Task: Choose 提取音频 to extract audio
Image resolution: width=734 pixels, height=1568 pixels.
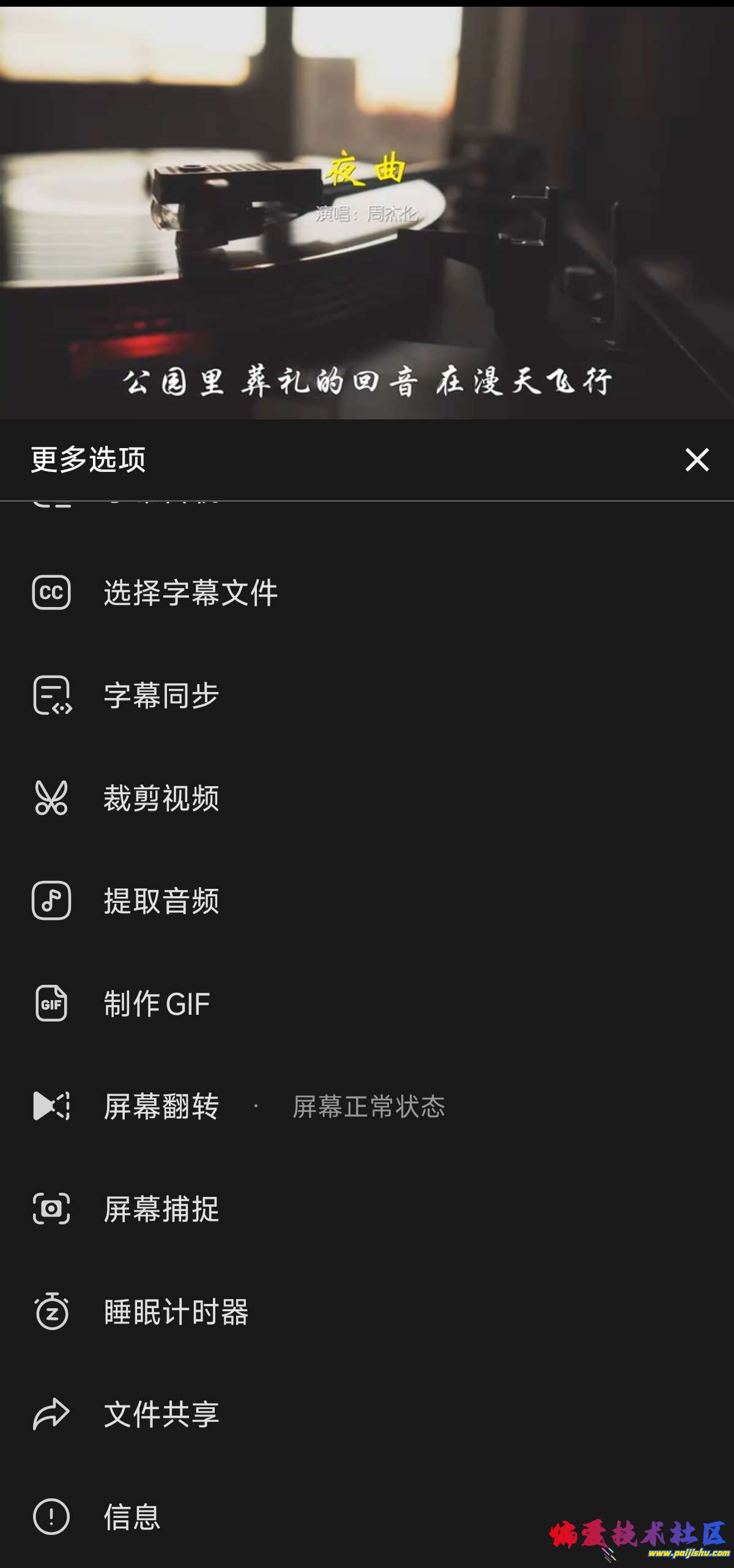Action: pyautogui.click(x=160, y=901)
